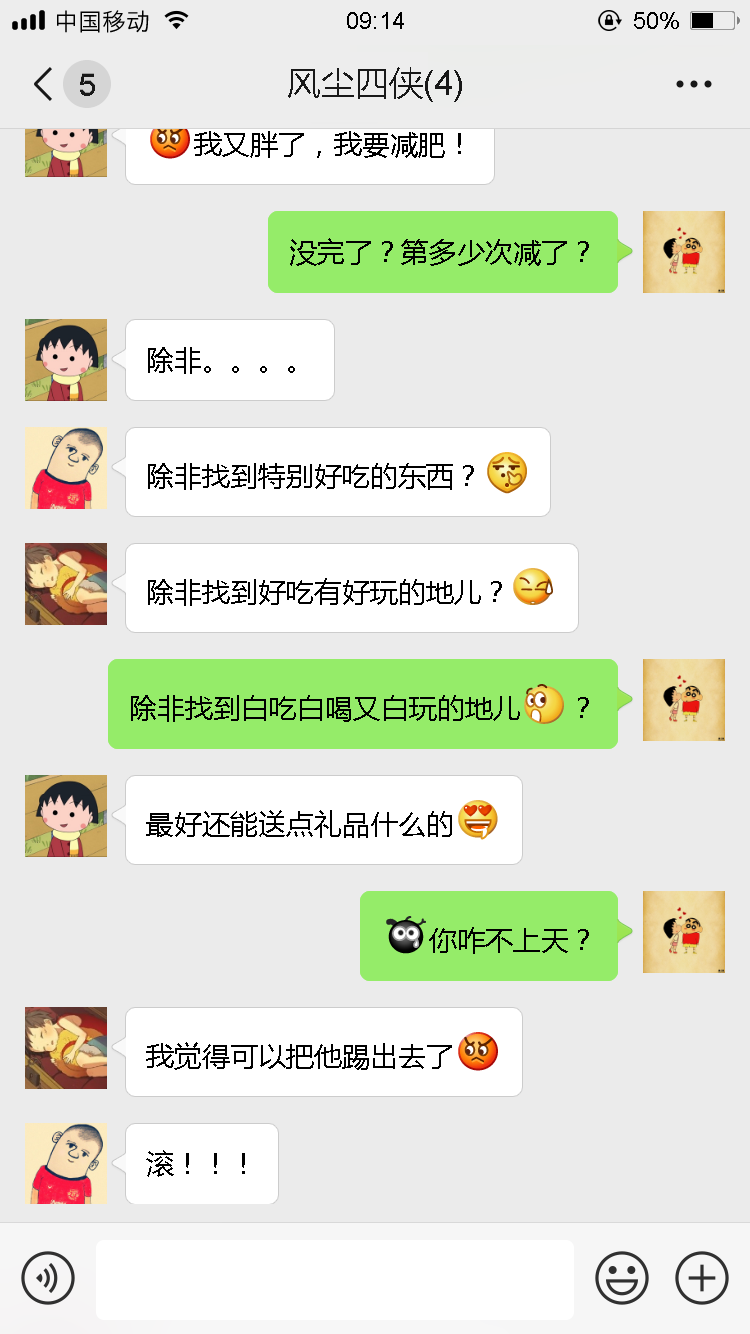Image resolution: width=750 pixels, height=1334 pixels.
Task: Open avatar of sender of "滚！！！"
Action: click(66, 1163)
